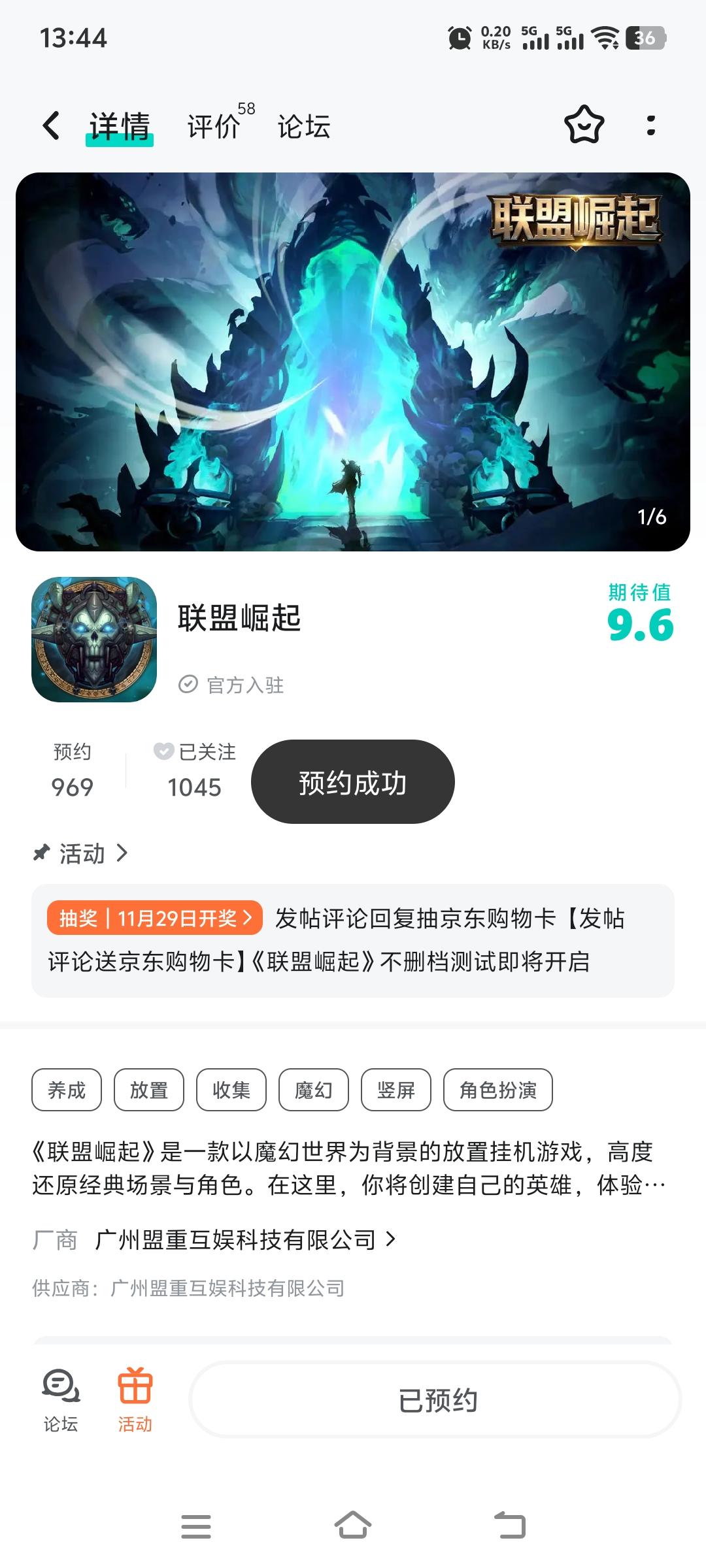This screenshot has height=1568, width=706.
Task: Tap the 已预约 reservation button
Action: (438, 1399)
